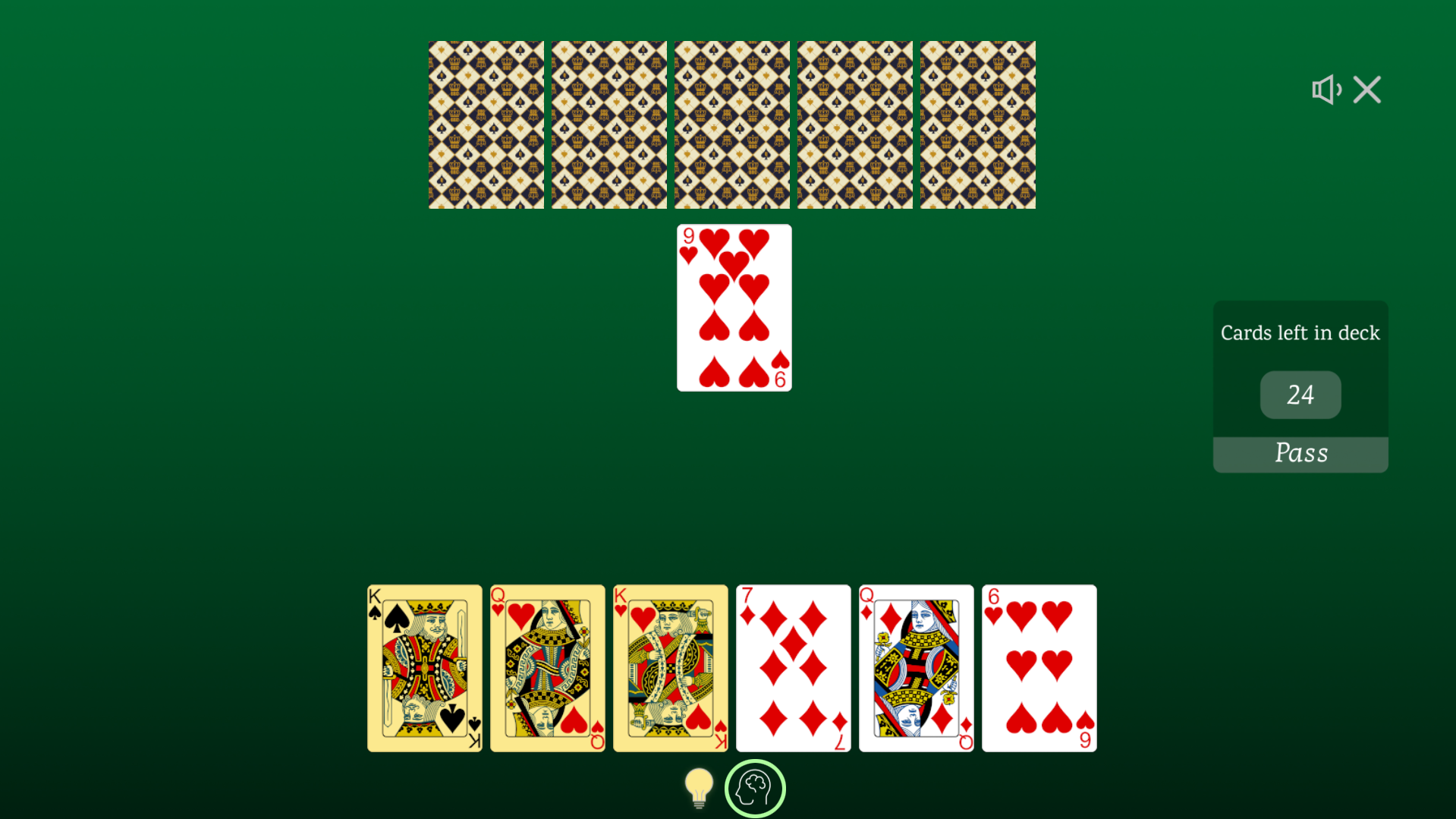Select the Queen of Diamonds card

point(916,668)
